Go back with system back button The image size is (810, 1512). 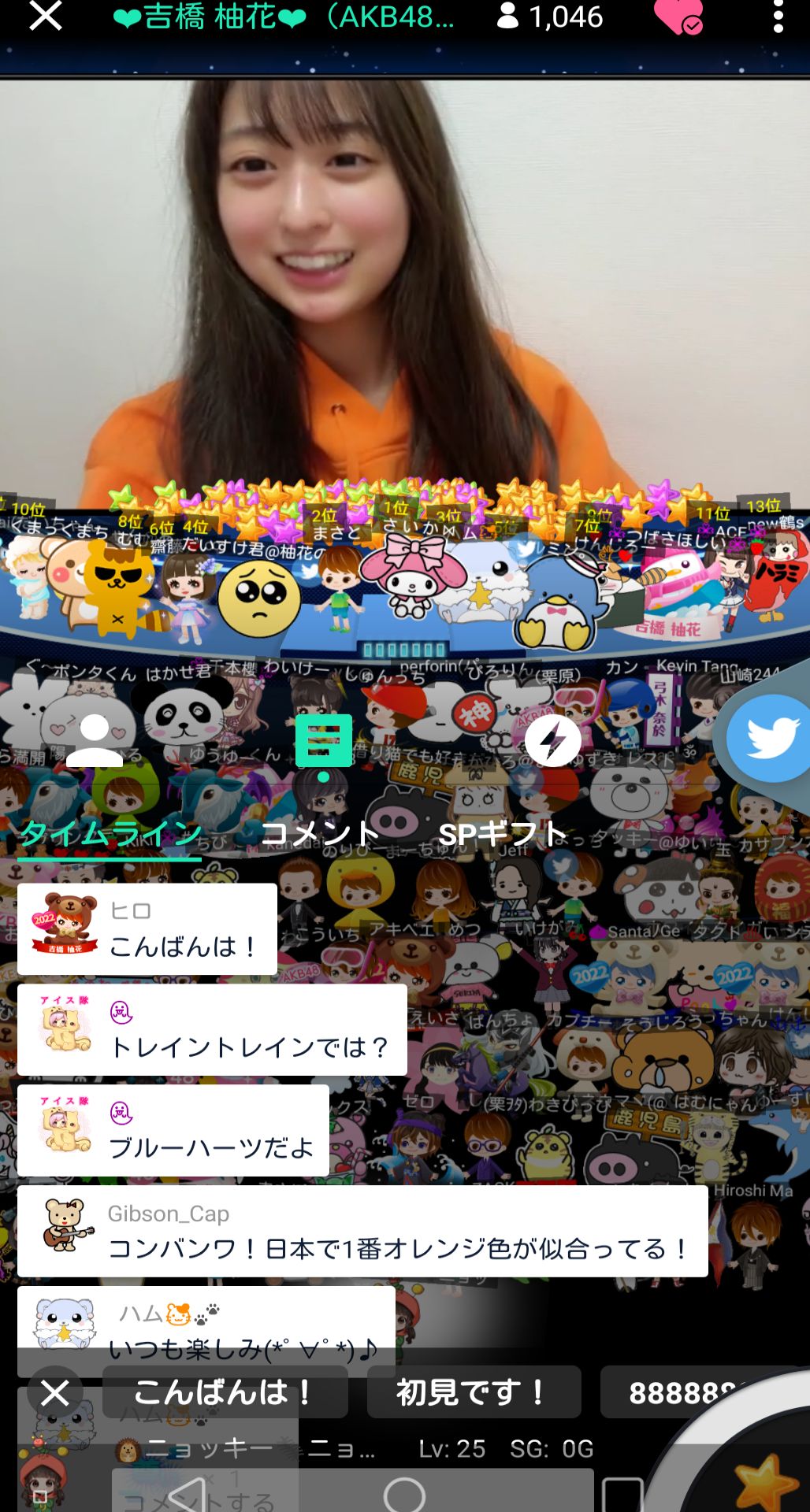pos(188,1495)
